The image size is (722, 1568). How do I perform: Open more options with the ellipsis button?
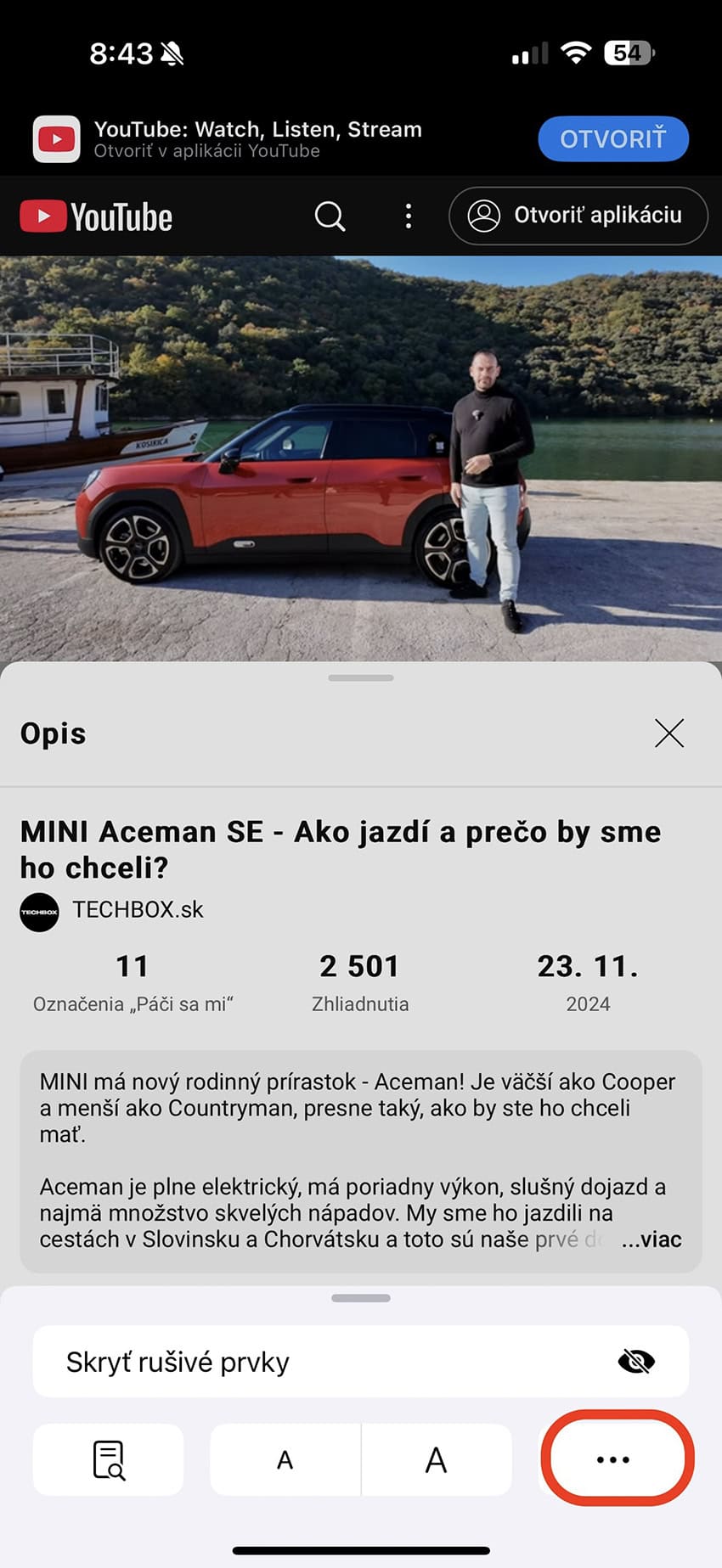pyautogui.click(x=613, y=1460)
